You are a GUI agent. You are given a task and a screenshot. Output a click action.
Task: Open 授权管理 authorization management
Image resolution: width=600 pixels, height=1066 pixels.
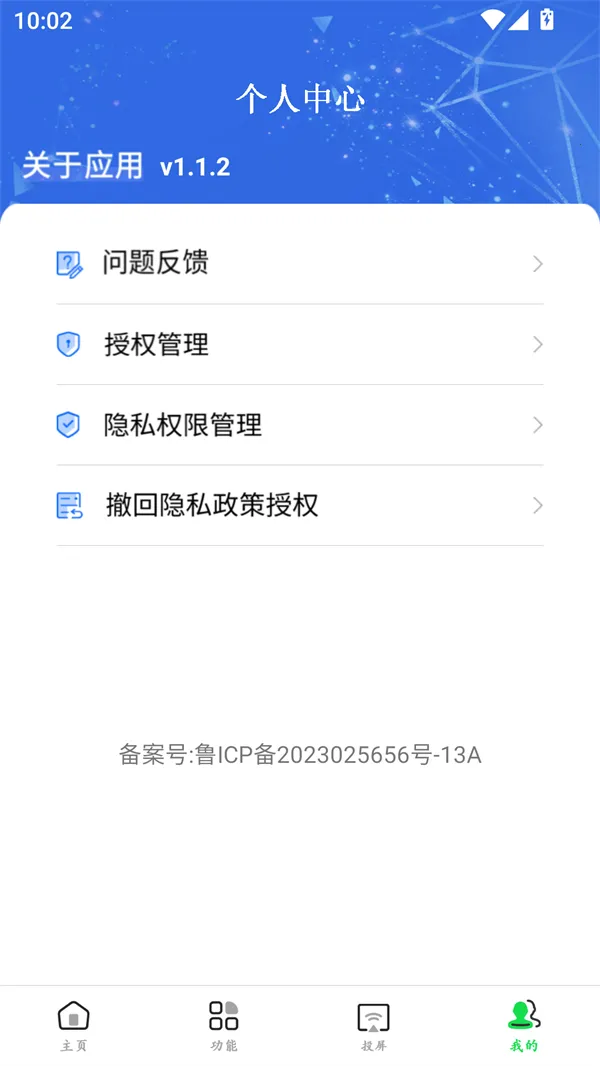point(299,345)
